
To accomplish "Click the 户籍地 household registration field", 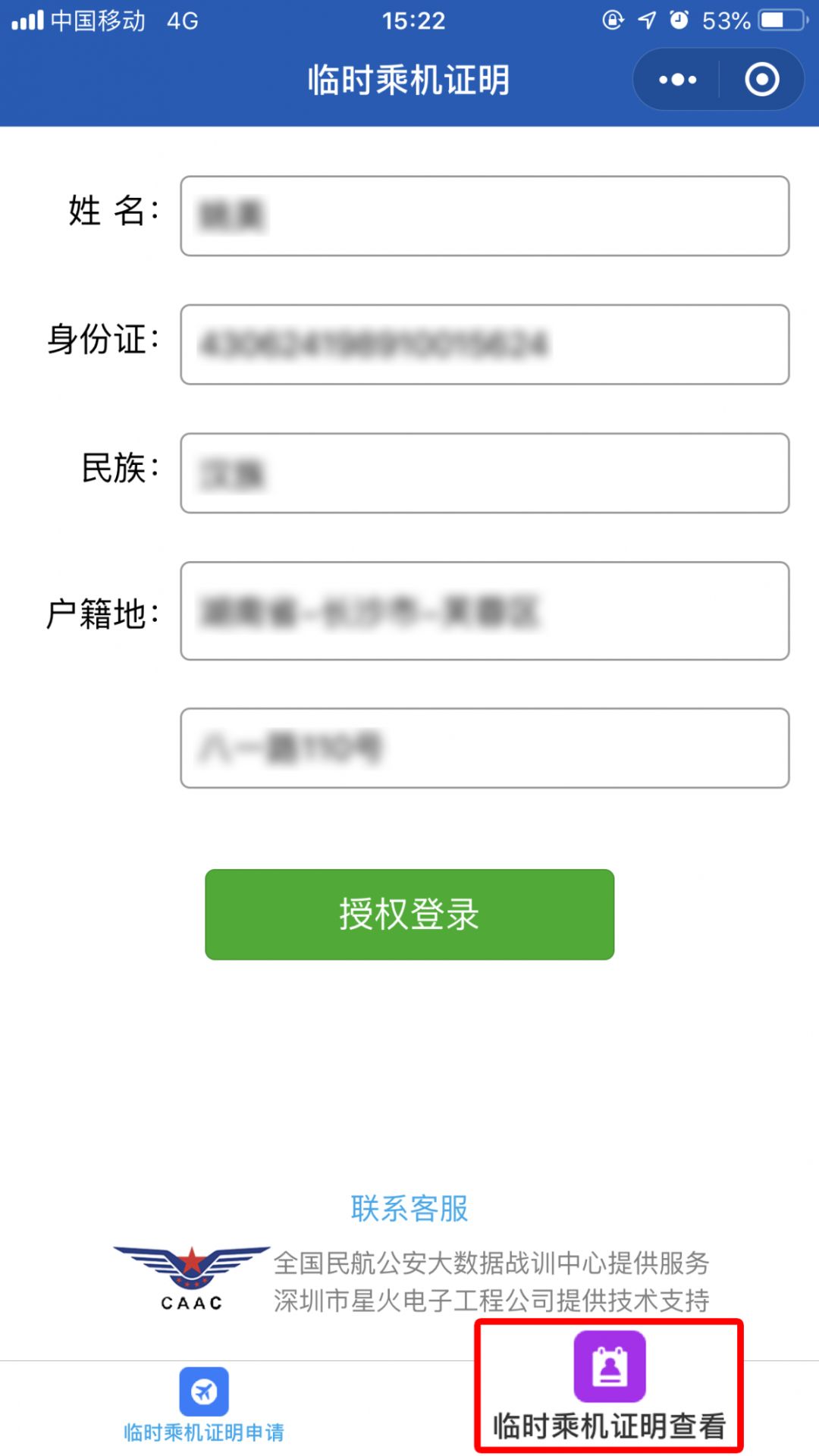I will (484, 611).
